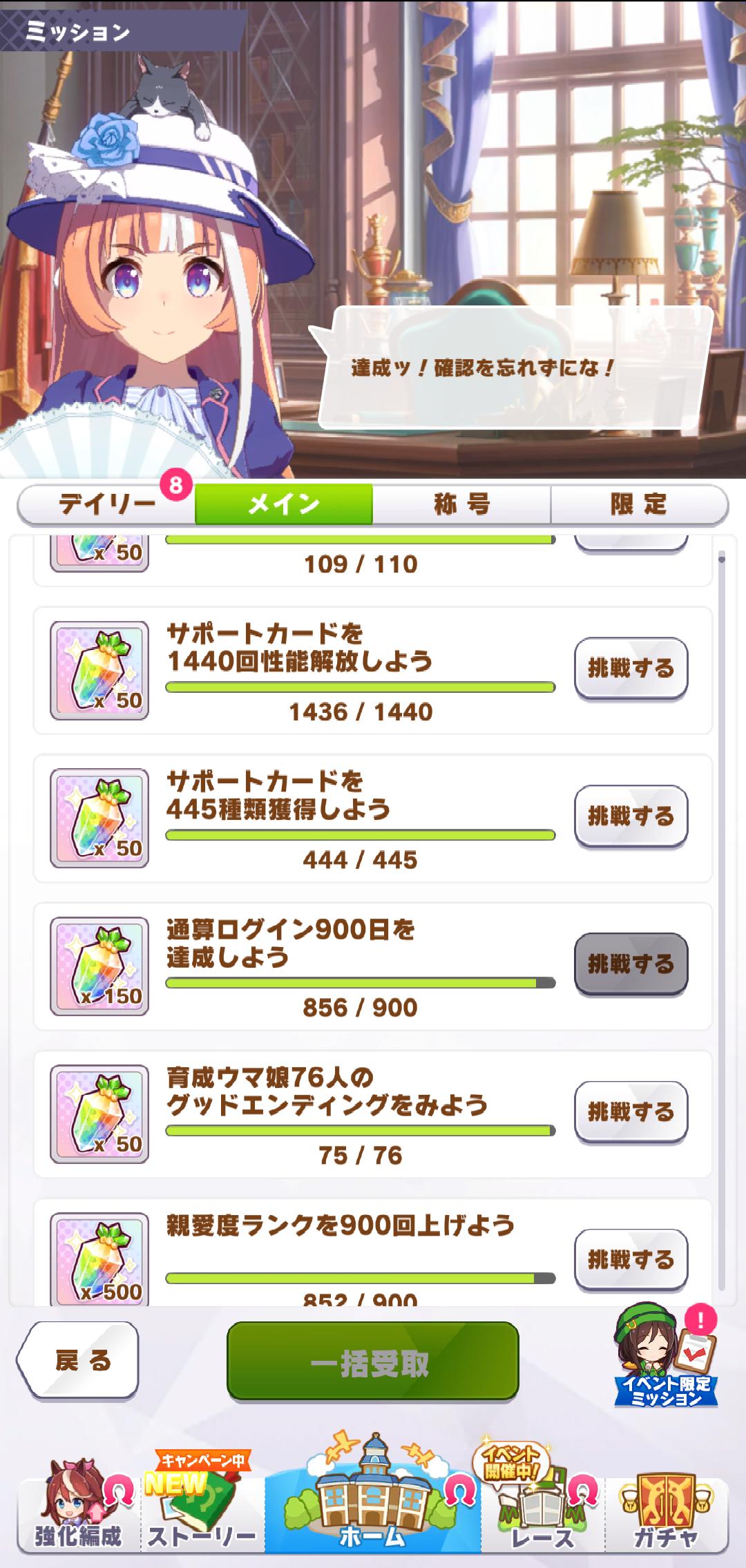Claim all rewards with 一括受取

pyautogui.click(x=372, y=1361)
